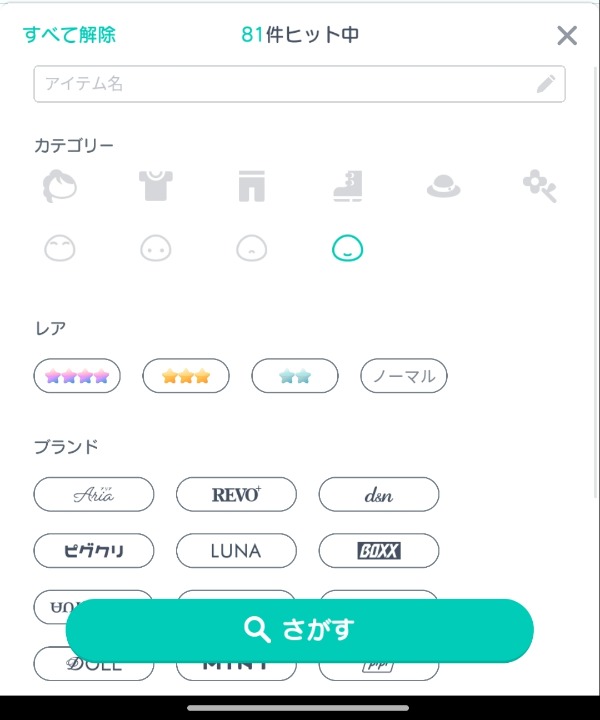Pick the boots shoes category
This screenshot has width=600, height=720.
pos(347,186)
